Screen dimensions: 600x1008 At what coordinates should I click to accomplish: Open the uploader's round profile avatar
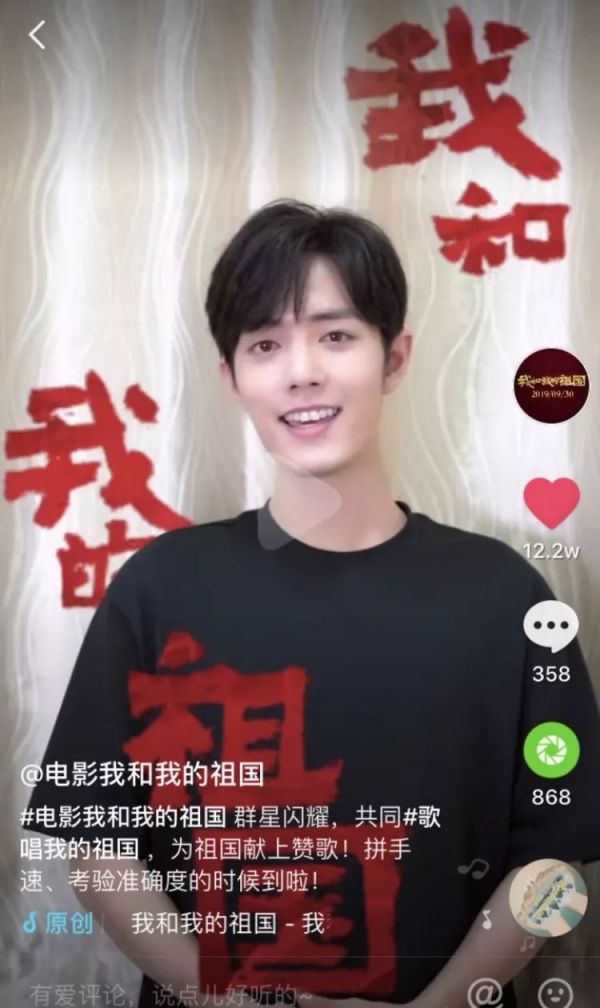point(551,385)
